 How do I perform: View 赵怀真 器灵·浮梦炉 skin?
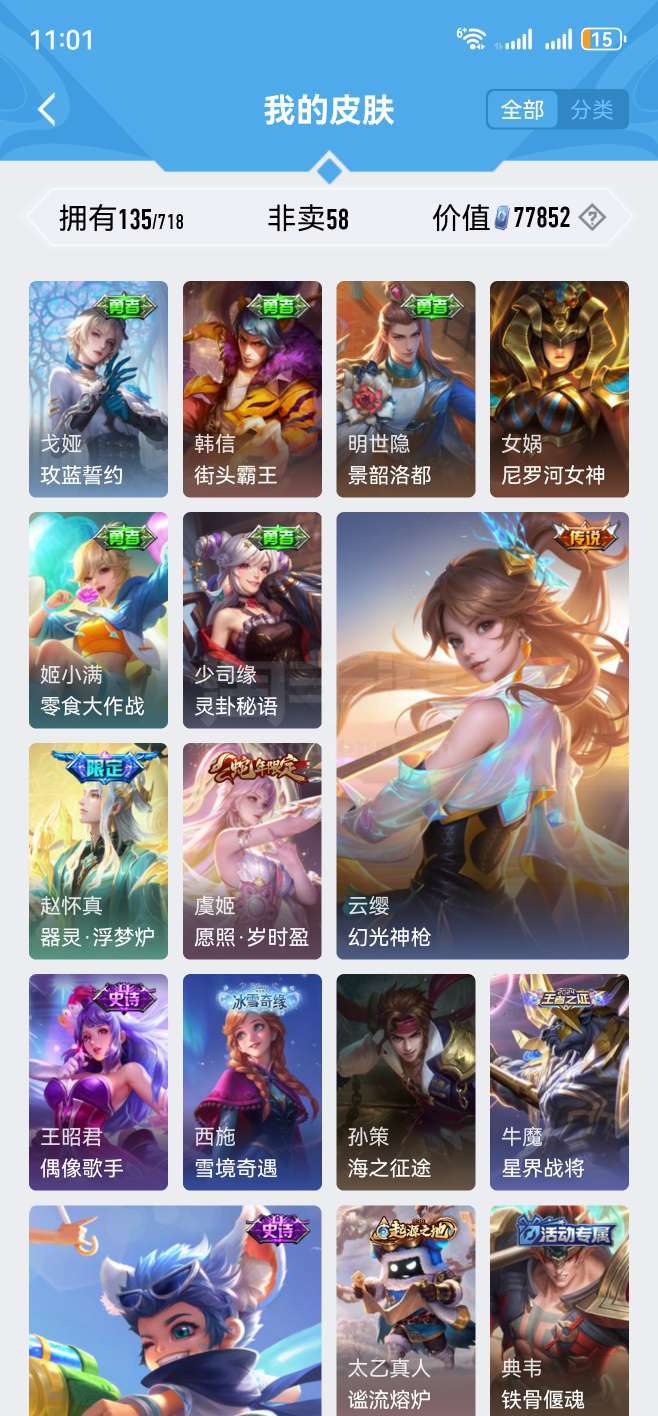(x=98, y=851)
